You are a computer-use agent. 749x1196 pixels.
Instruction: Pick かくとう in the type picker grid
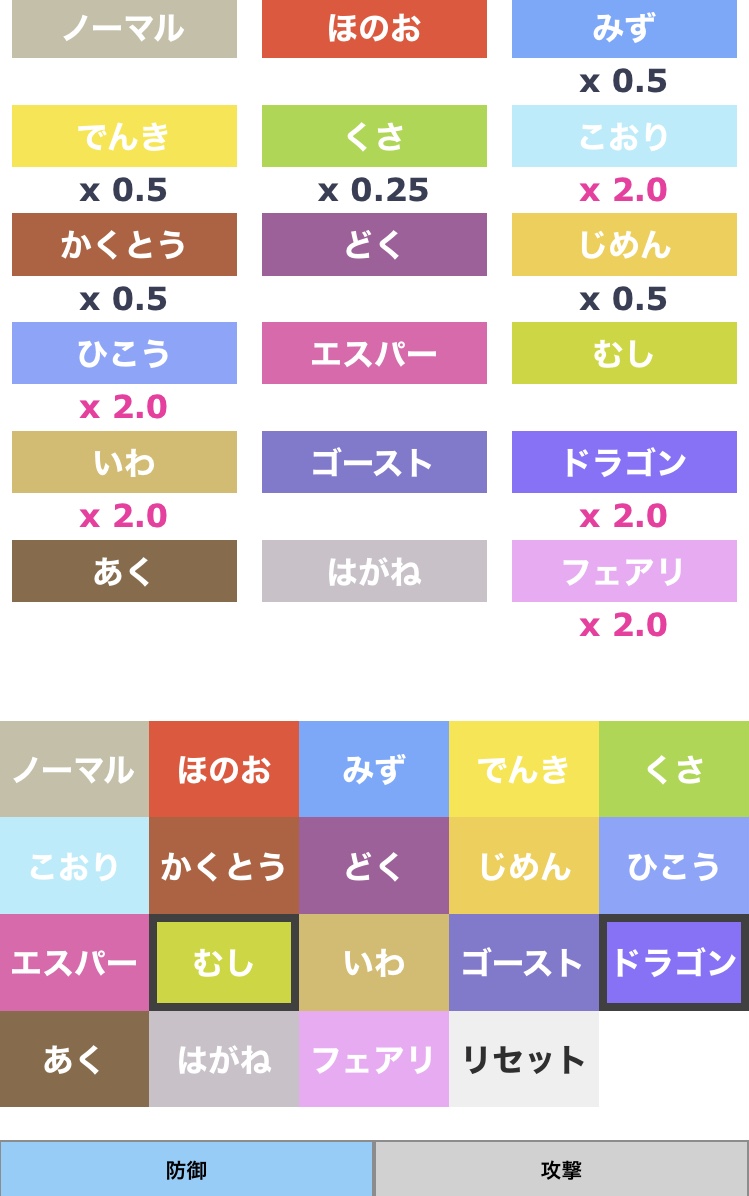223,866
